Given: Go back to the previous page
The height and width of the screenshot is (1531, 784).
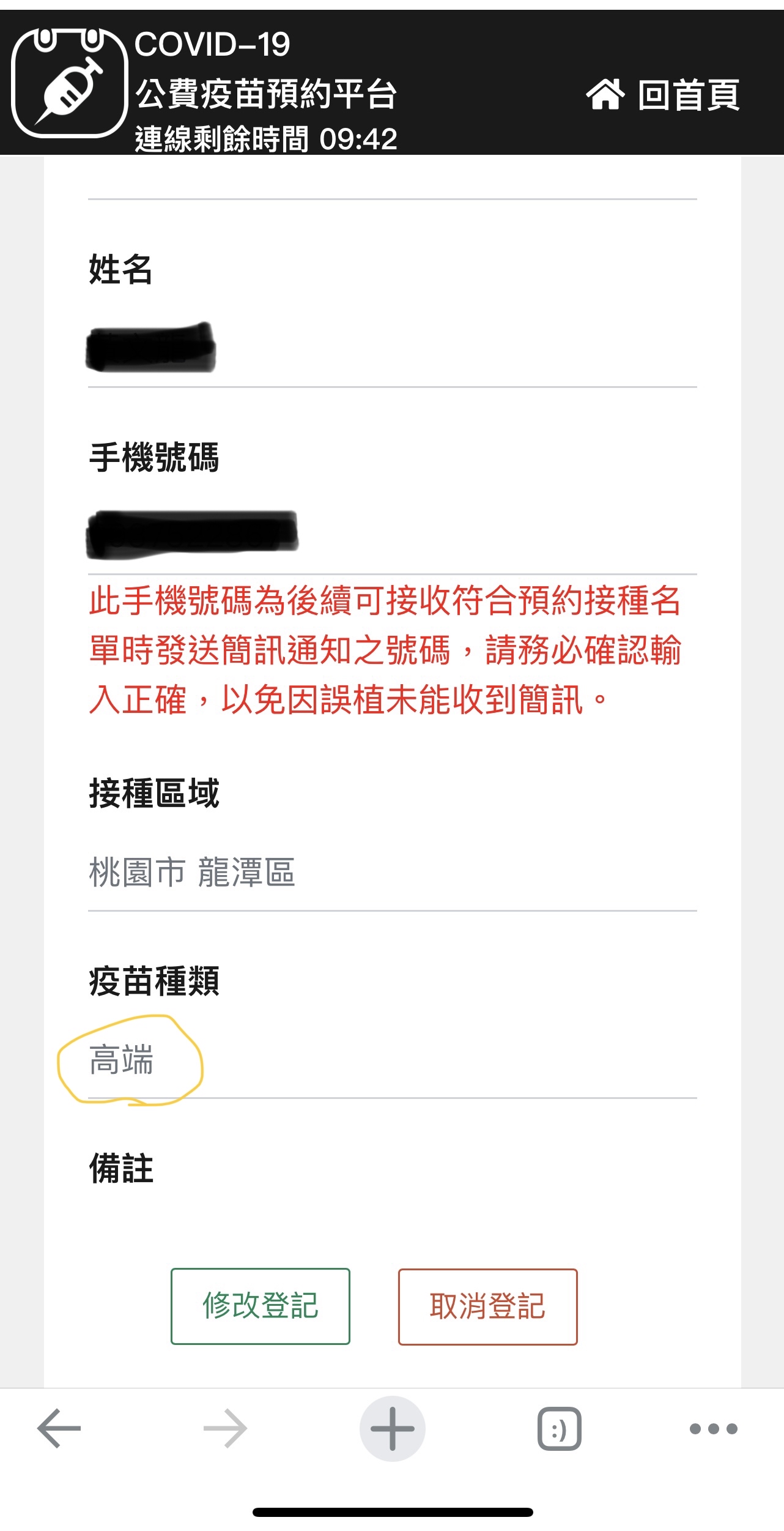Looking at the screenshot, I should click(59, 1429).
